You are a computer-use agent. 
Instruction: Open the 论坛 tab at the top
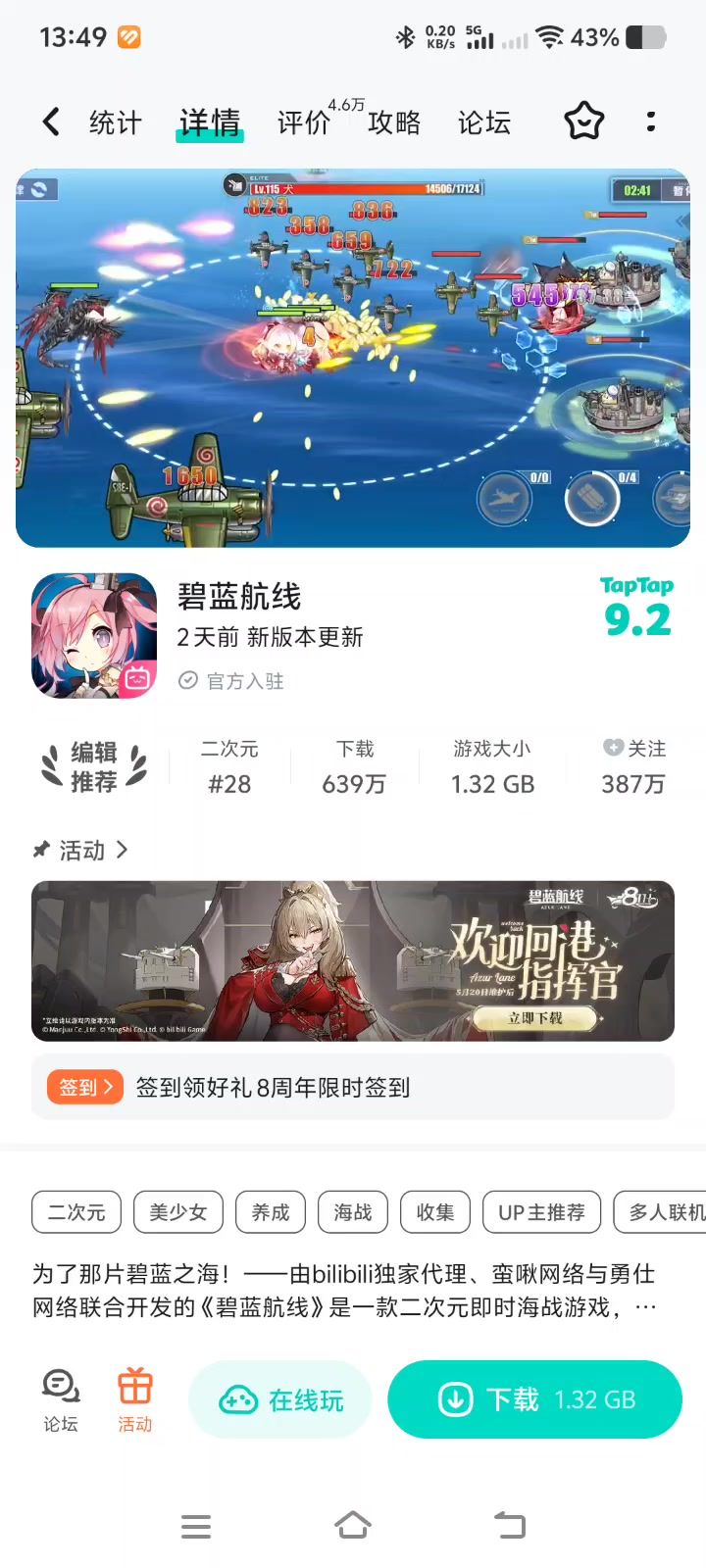[x=484, y=122]
